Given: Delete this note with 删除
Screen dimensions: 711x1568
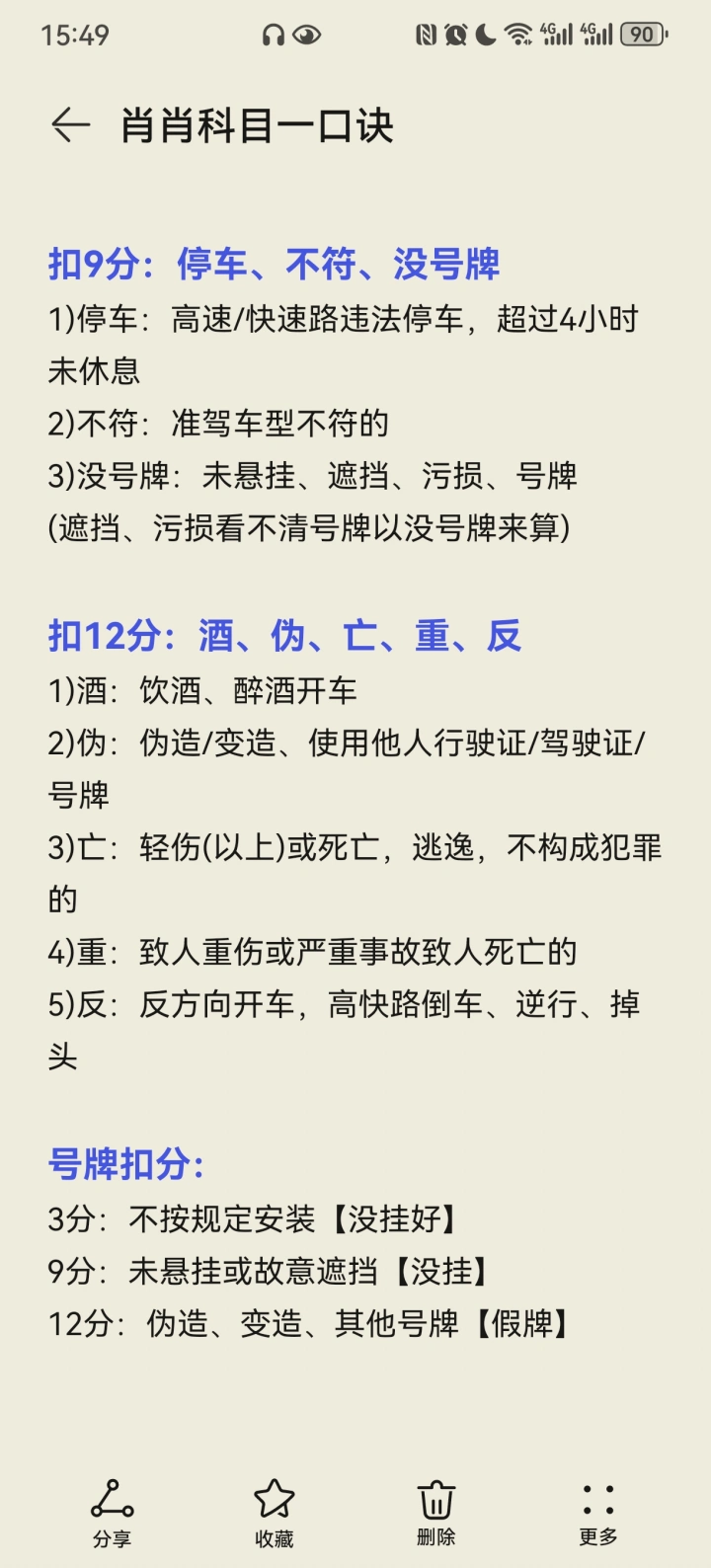Looking at the screenshot, I should tap(435, 1513).
